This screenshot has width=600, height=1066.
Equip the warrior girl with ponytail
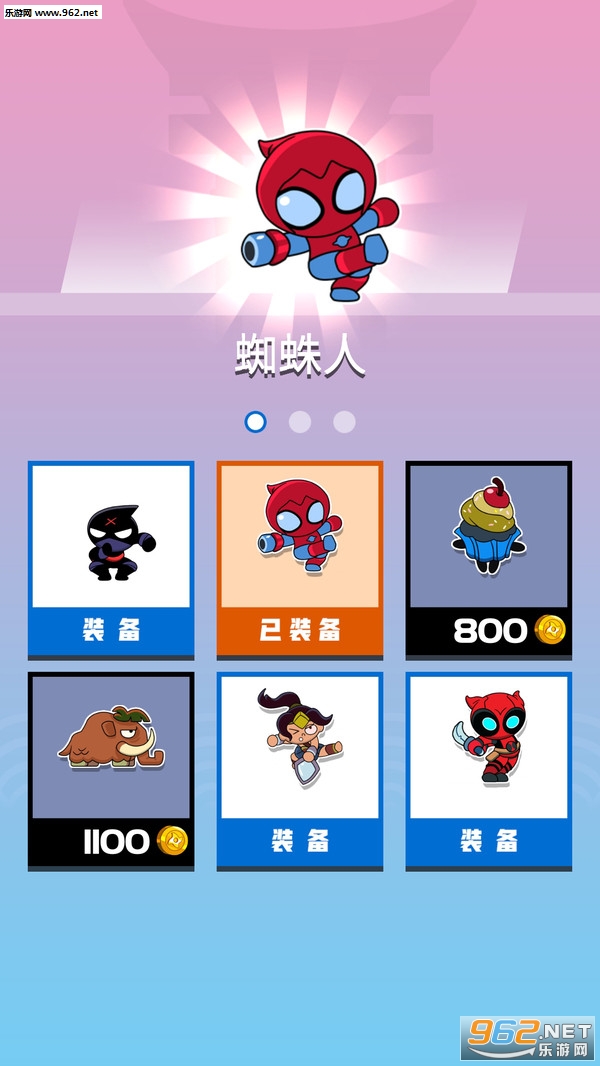click(300, 840)
